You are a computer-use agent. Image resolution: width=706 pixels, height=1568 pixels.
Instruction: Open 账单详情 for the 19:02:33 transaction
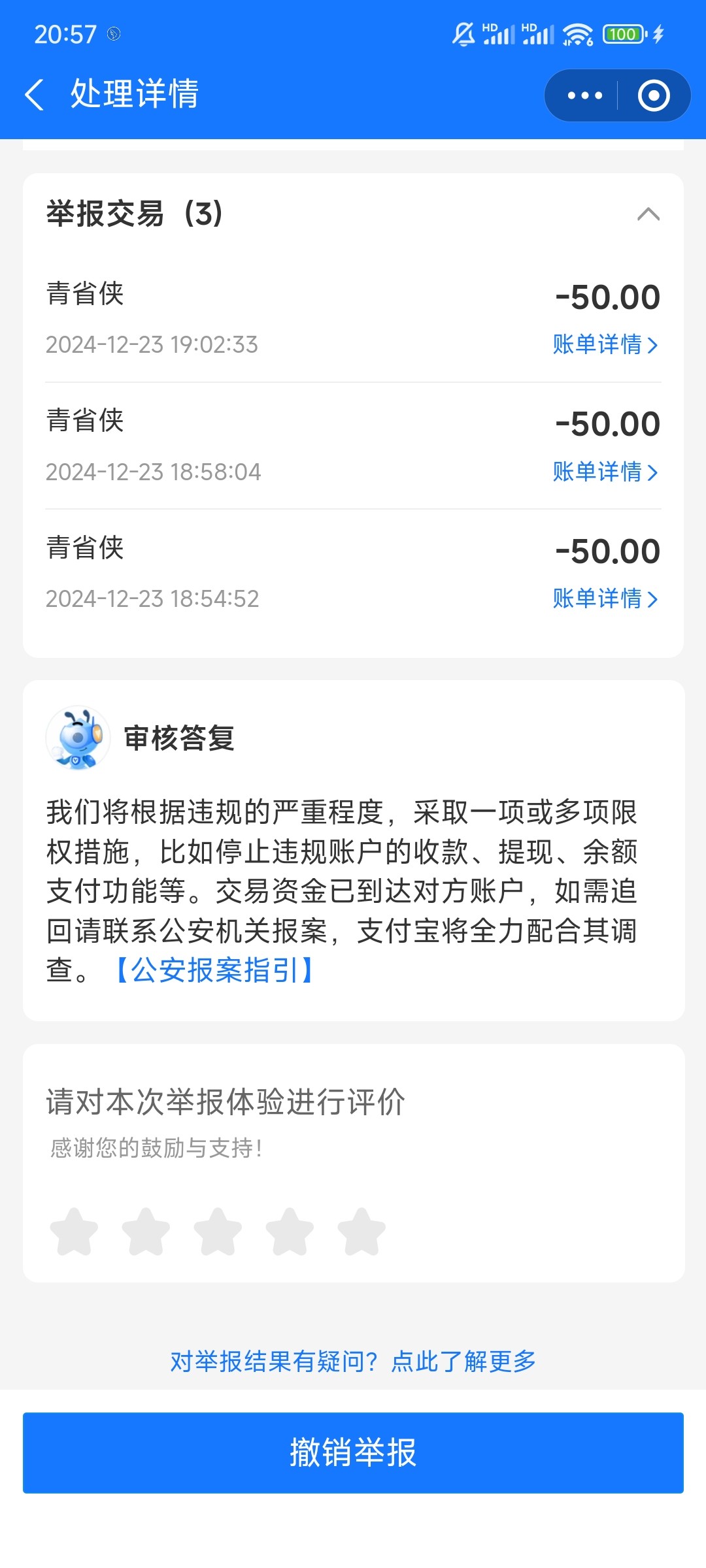coord(605,344)
